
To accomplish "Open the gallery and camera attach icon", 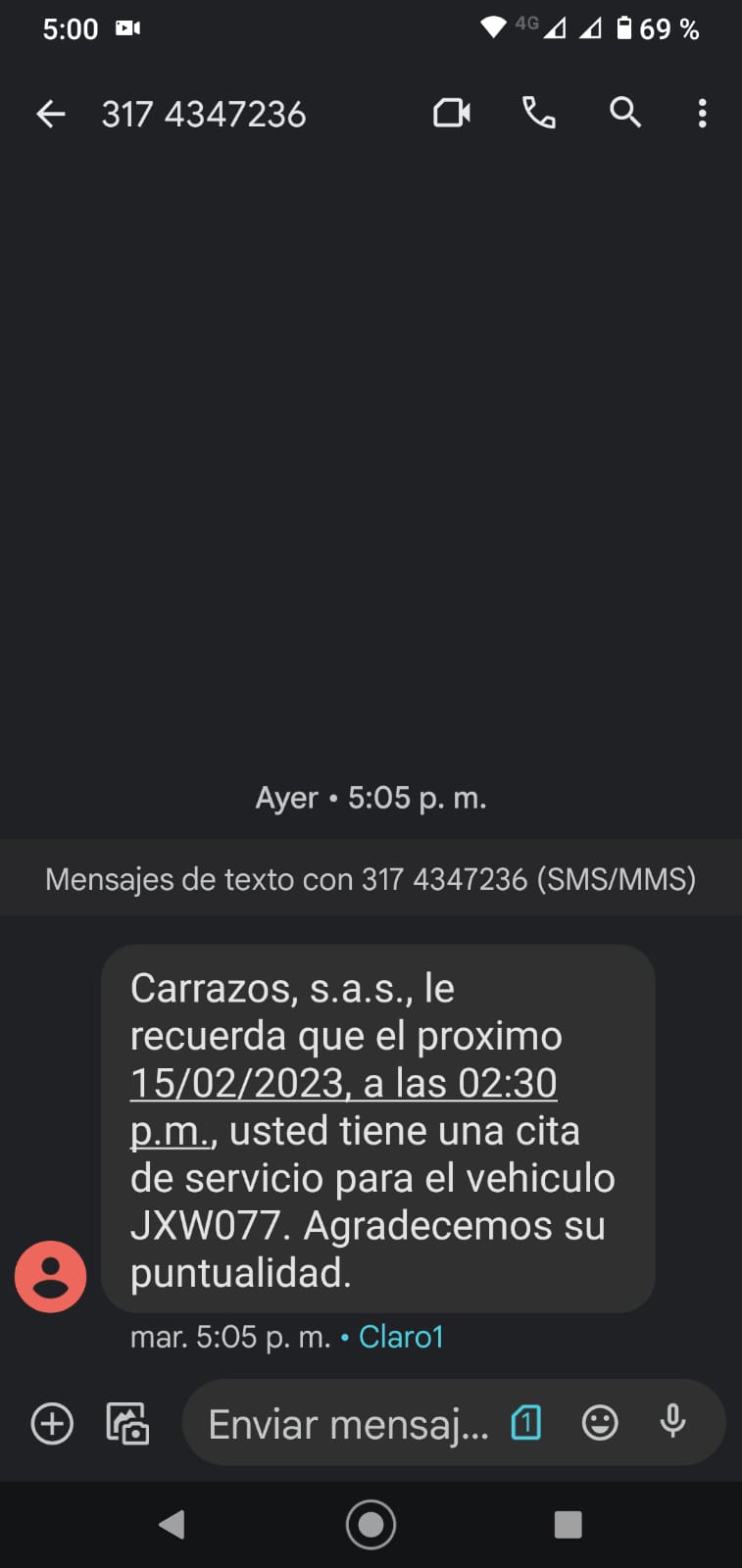I will point(127,1424).
